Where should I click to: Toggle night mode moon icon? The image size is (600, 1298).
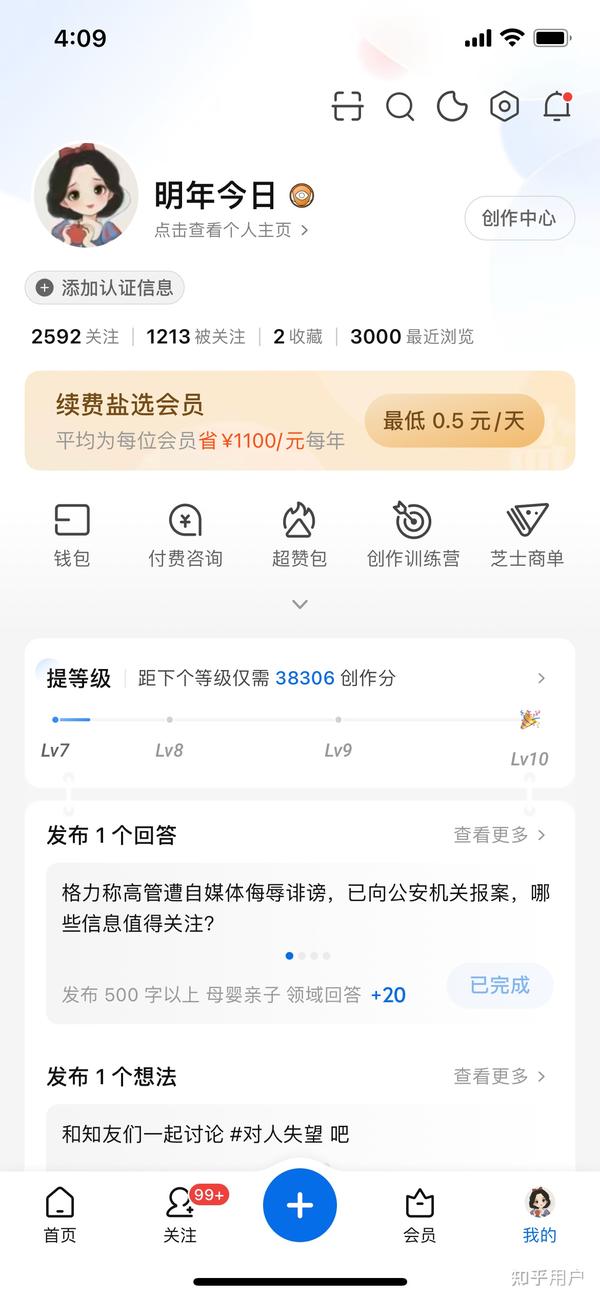click(452, 106)
